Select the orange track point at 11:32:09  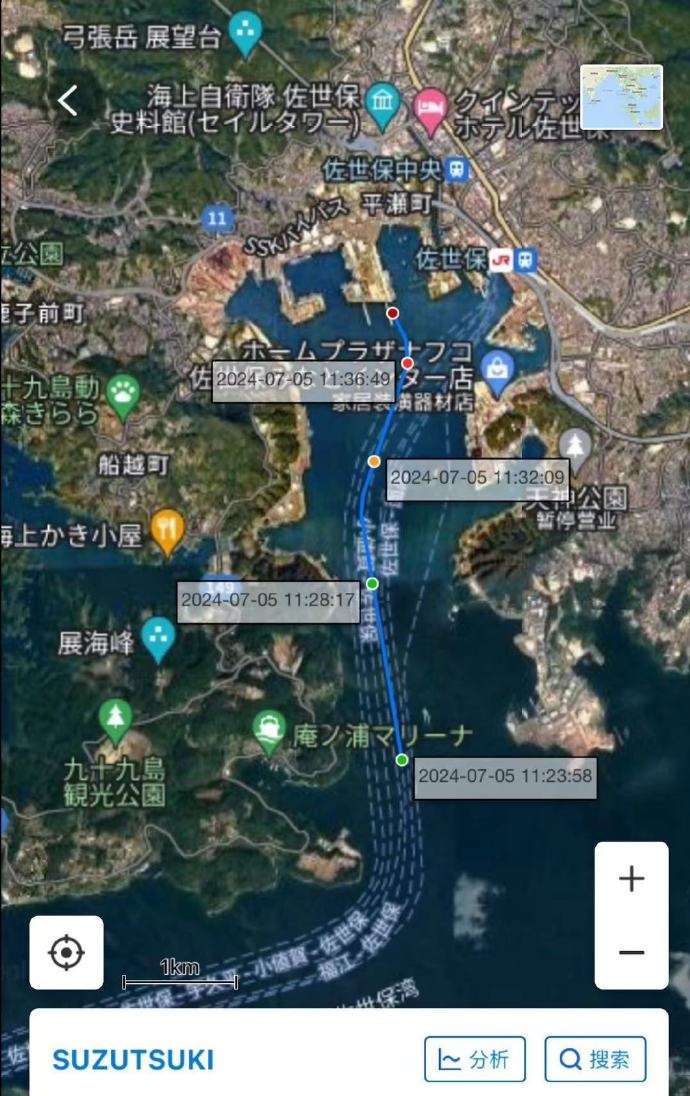374,461
